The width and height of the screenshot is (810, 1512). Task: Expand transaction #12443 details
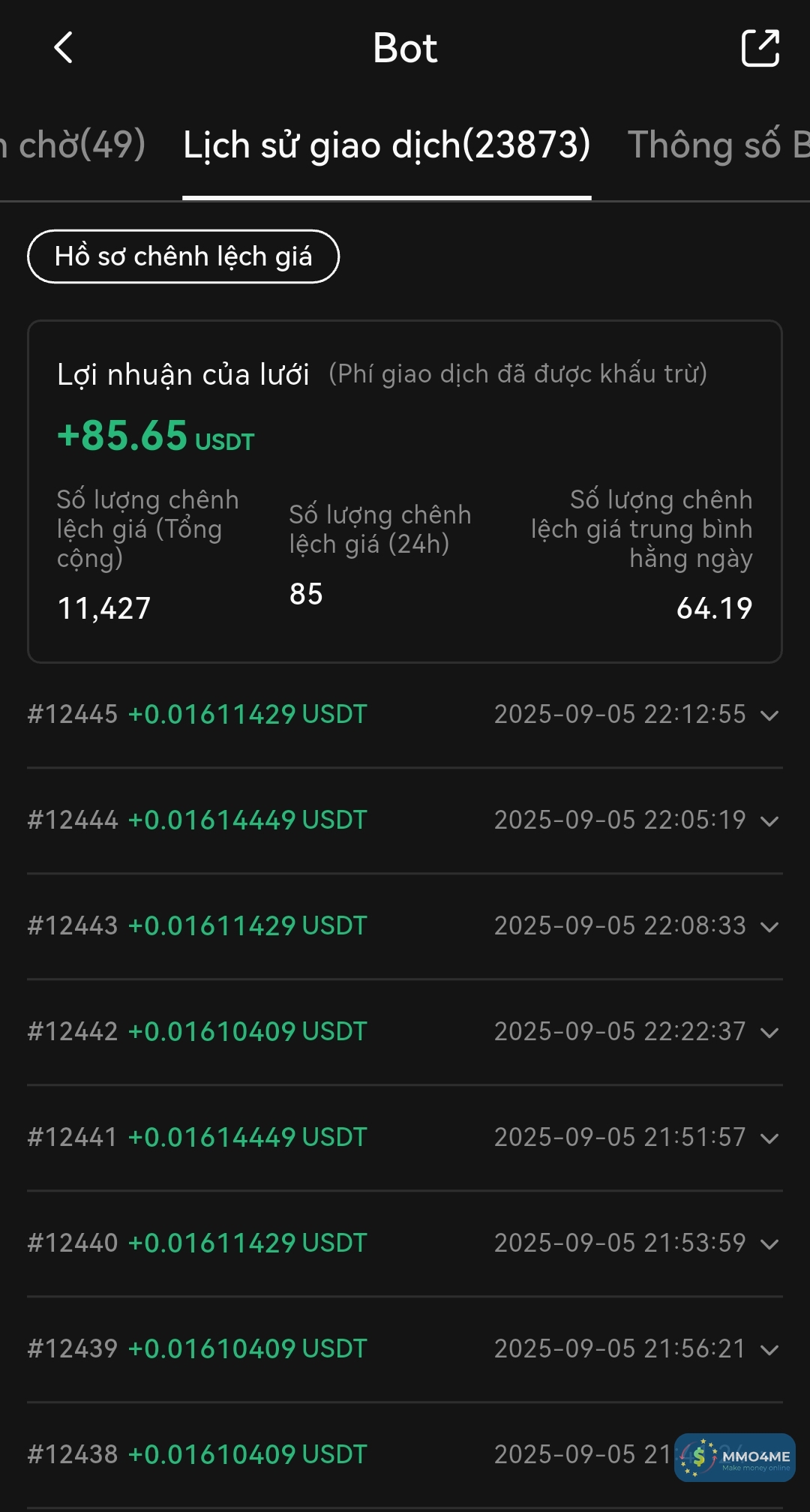coord(769,927)
